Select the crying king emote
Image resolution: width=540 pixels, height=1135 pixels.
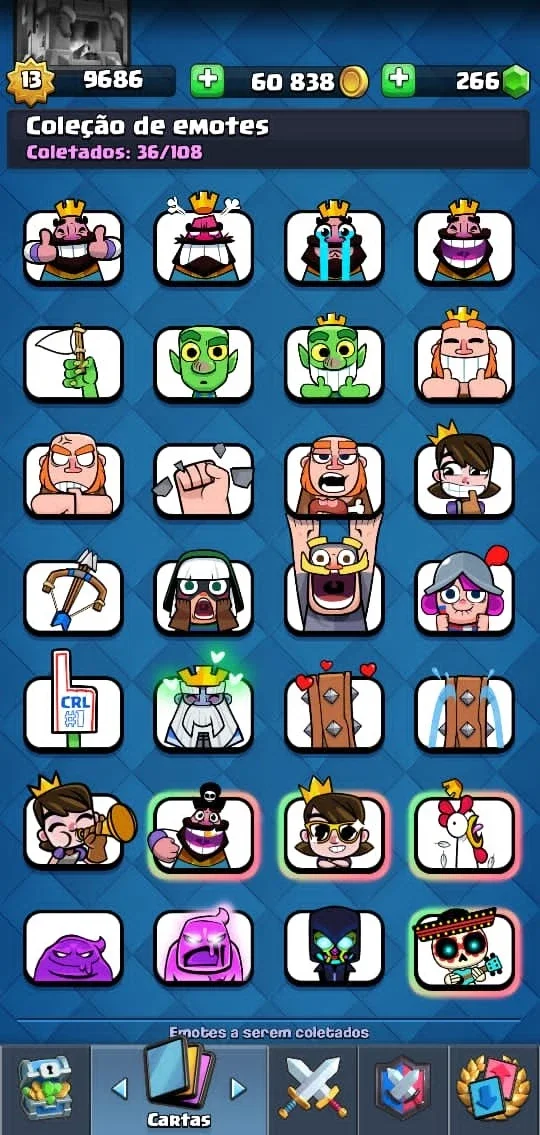(334, 242)
